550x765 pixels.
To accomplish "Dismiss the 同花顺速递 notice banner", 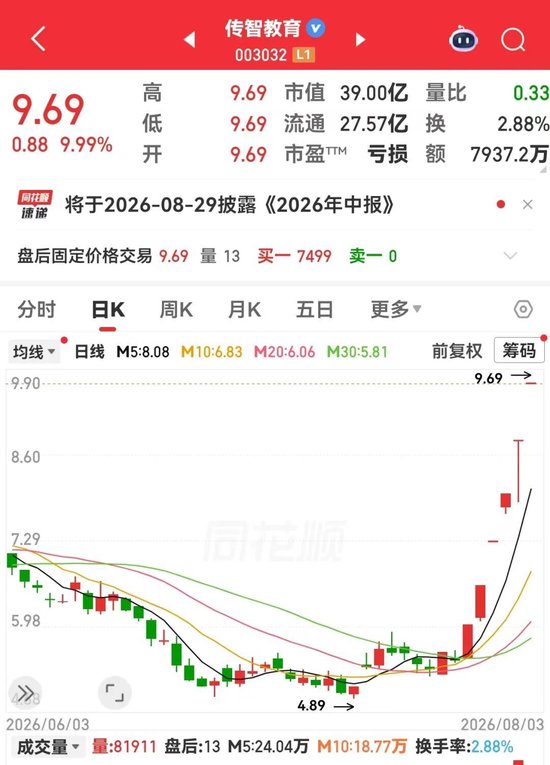I will (528, 205).
